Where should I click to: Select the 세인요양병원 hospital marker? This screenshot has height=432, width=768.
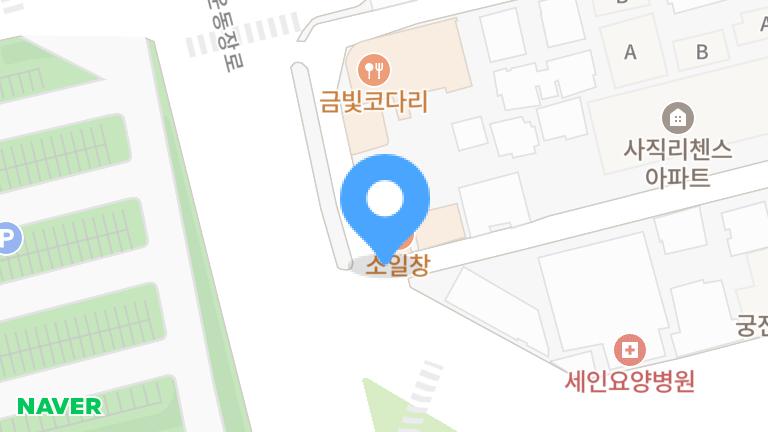(630, 351)
